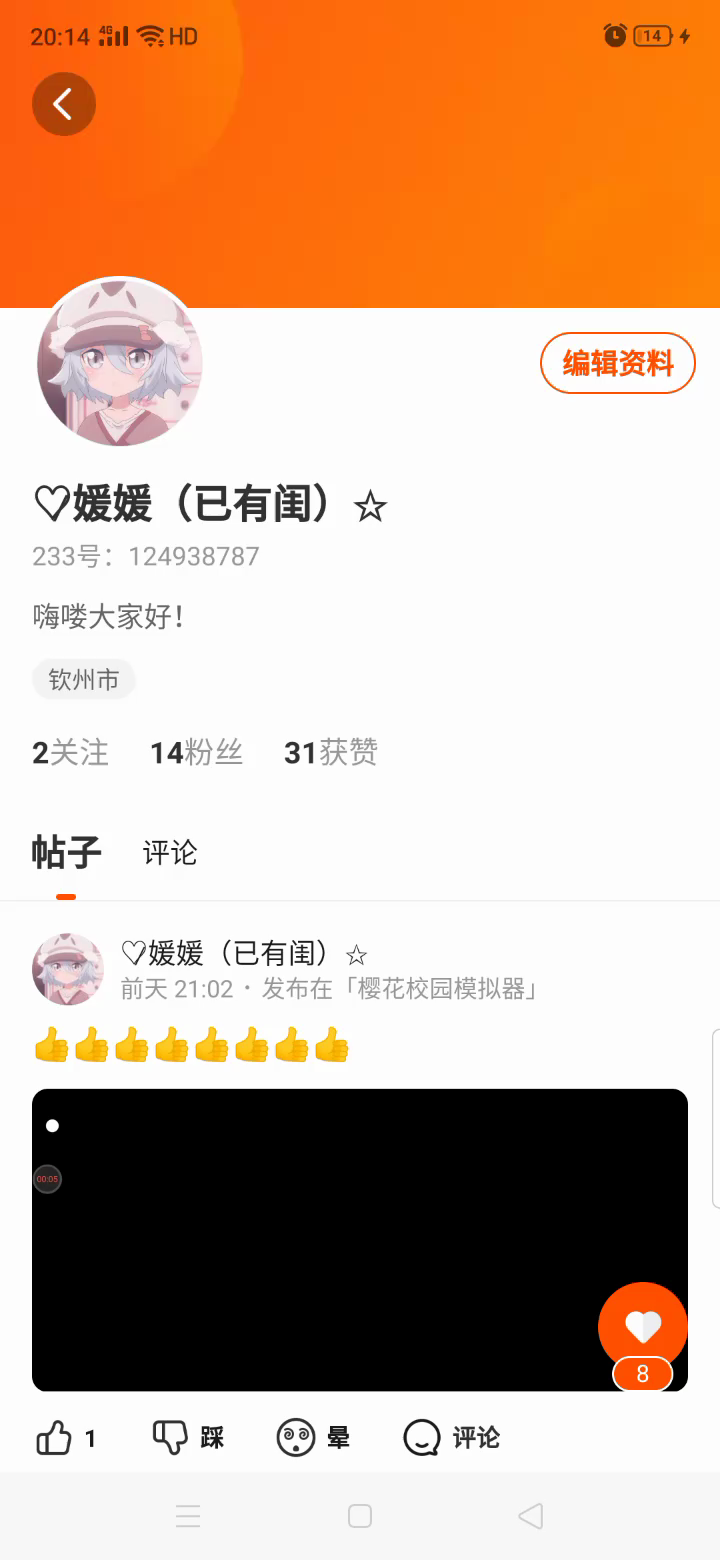Open the system recent apps menu

188,1516
